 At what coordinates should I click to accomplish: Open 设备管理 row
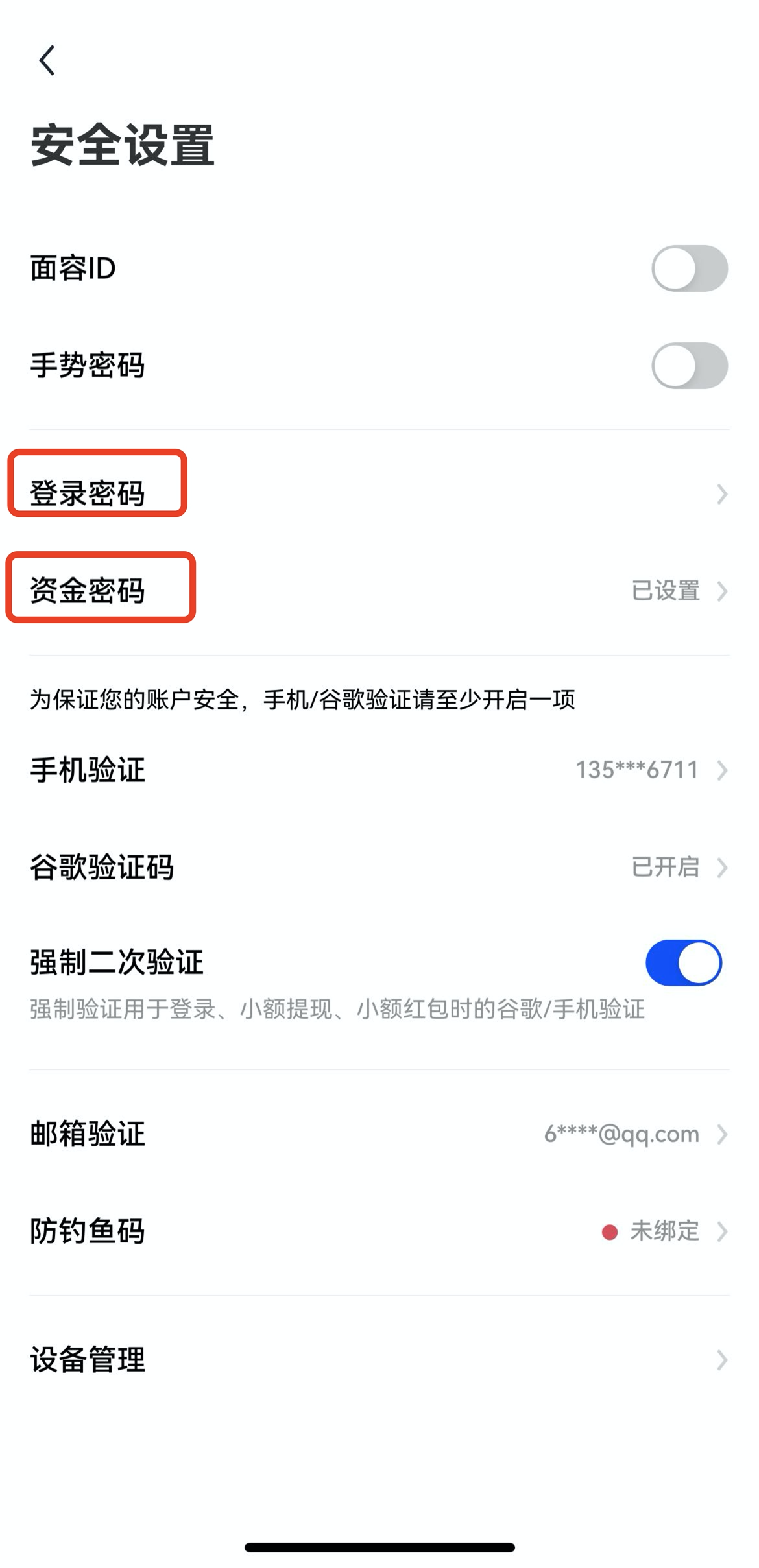379,1359
